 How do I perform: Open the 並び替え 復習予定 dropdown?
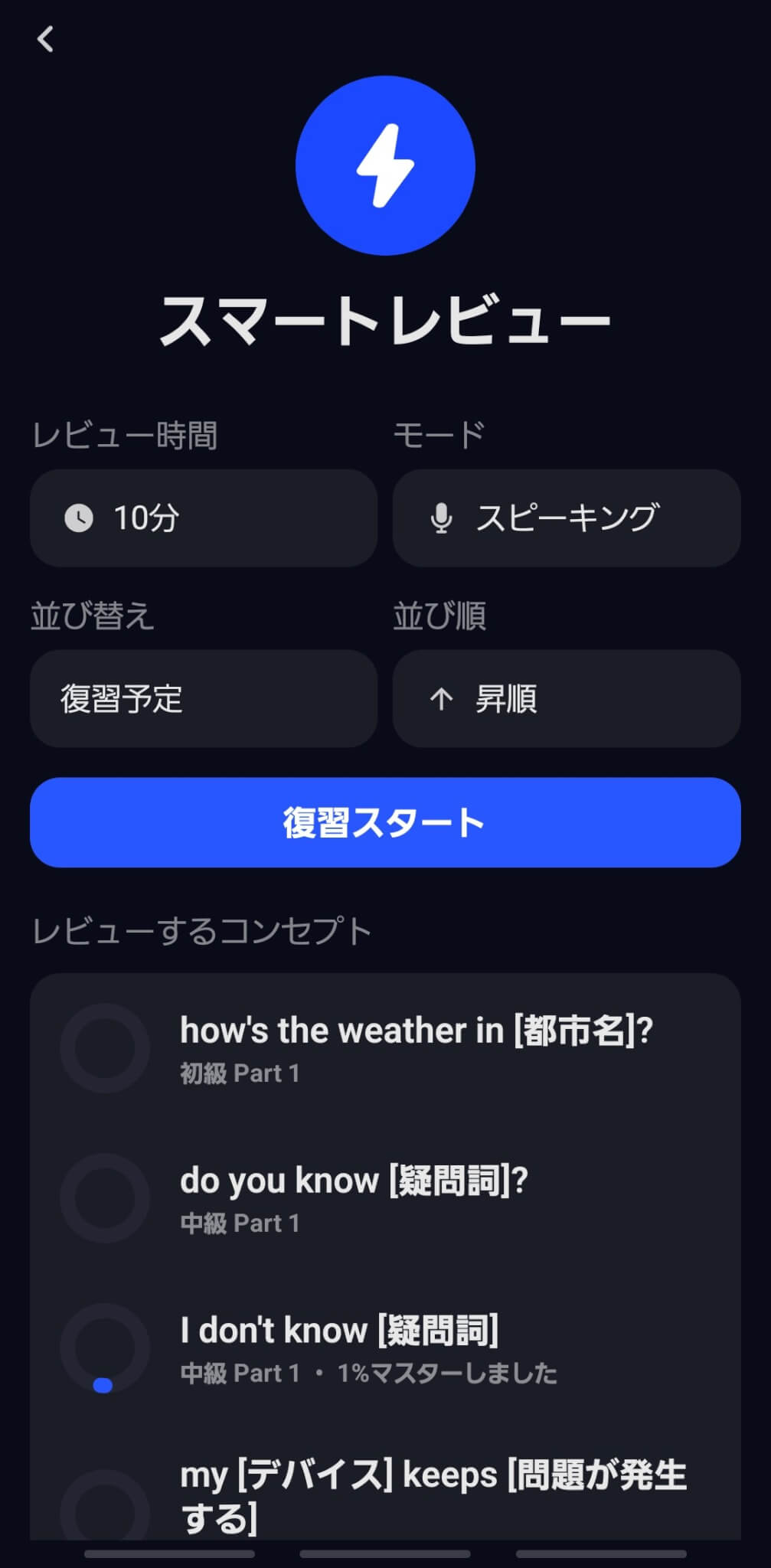click(203, 699)
